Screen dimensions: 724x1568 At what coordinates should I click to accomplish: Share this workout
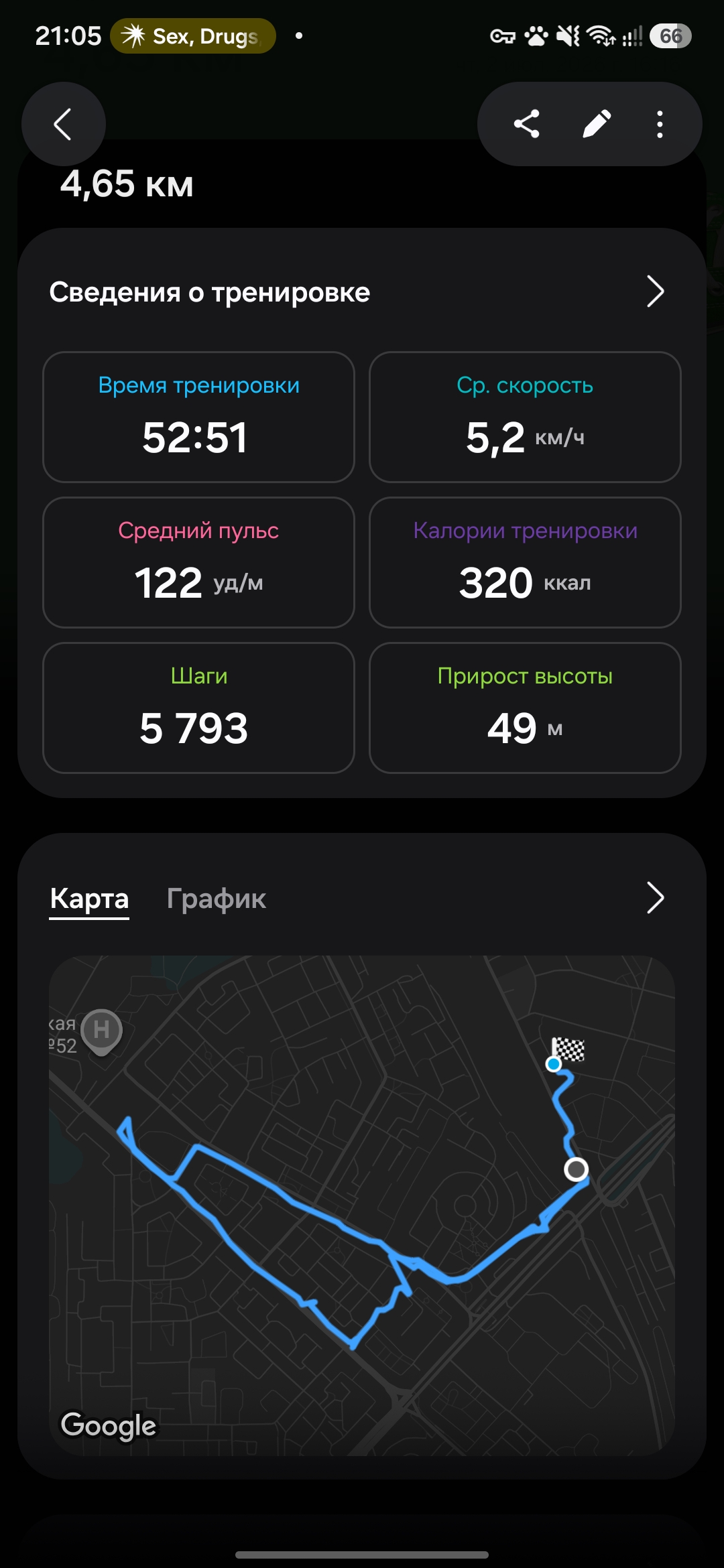(526, 124)
